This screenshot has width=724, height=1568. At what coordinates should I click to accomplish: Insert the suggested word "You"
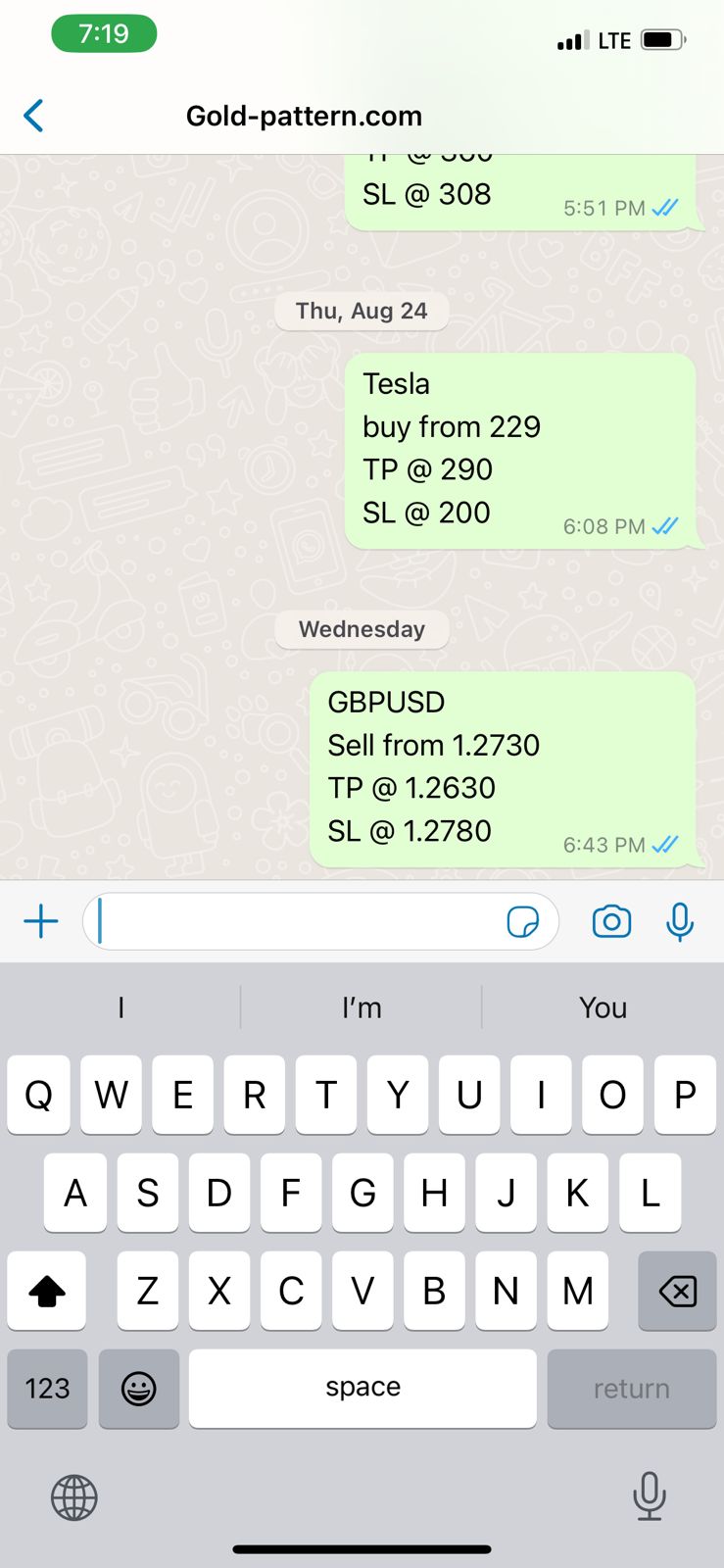click(603, 1007)
